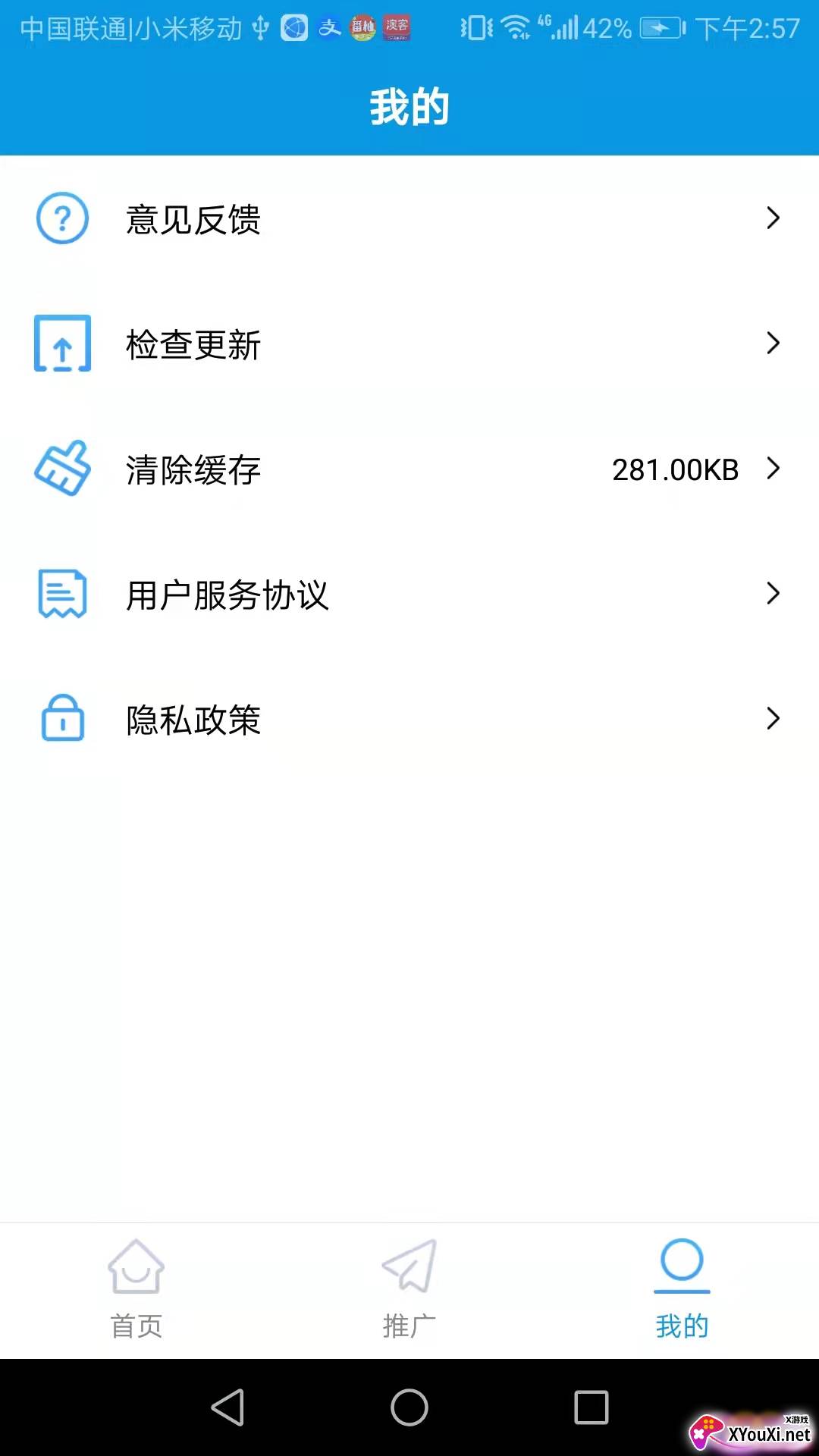Clear cache via 清除缓存 row
The image size is (819, 1456).
click(x=409, y=469)
